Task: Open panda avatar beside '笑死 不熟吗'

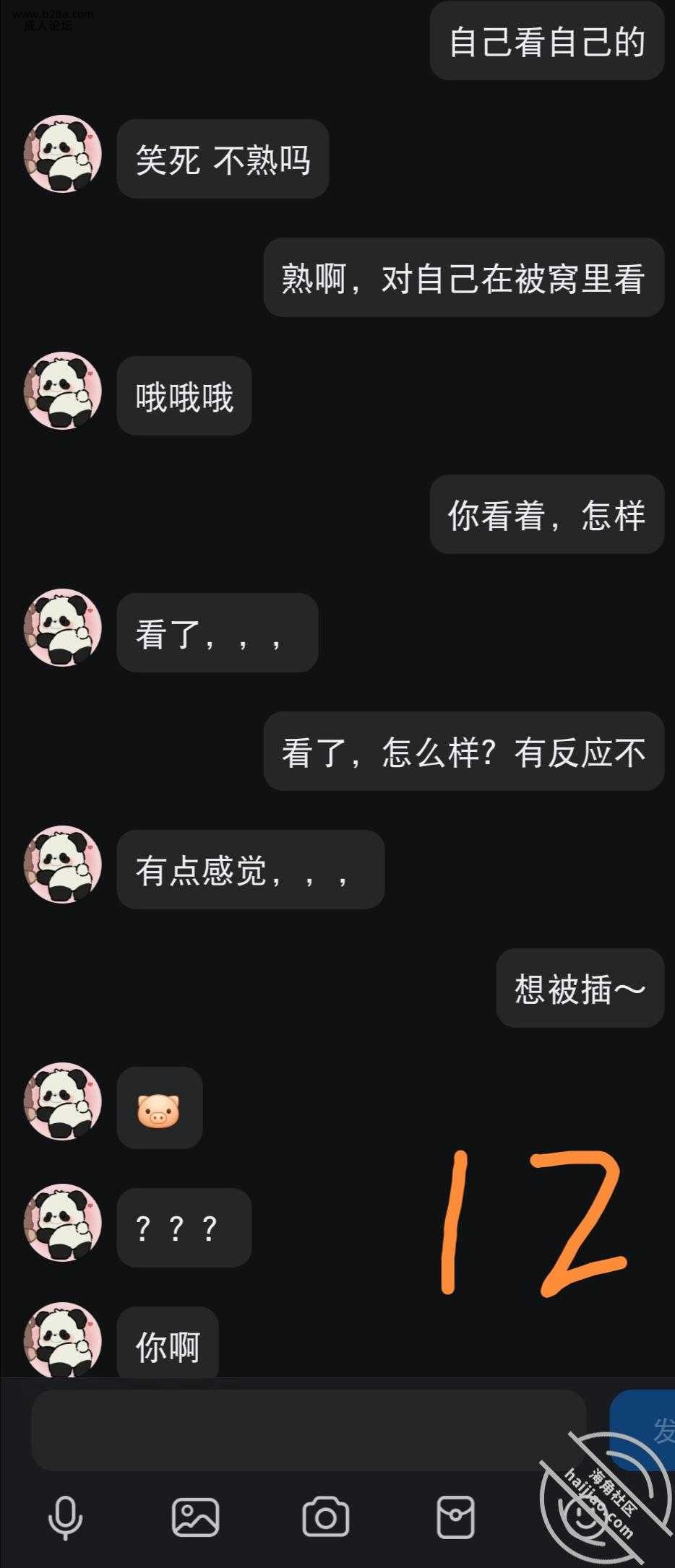Action: (x=63, y=154)
